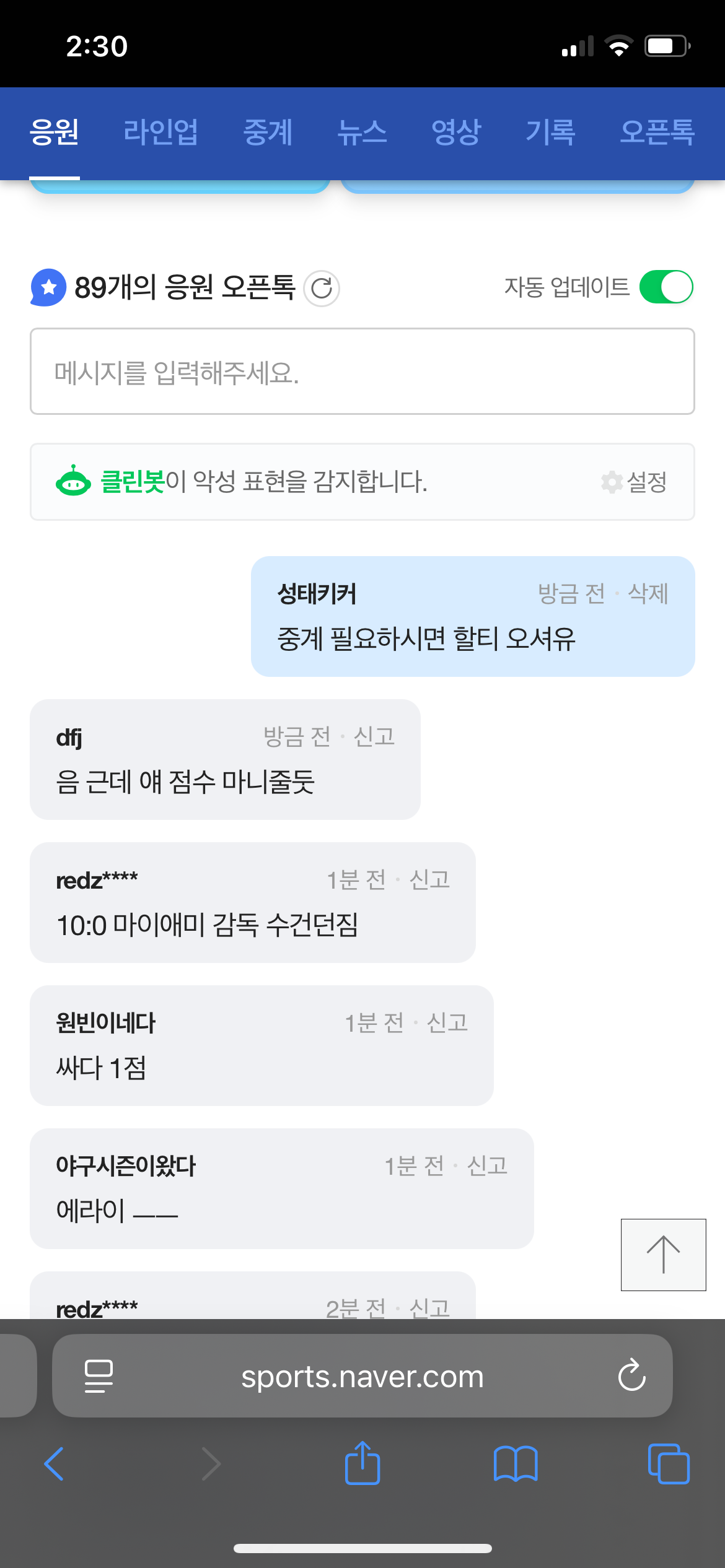The width and height of the screenshot is (725, 1568).
Task: Show open browser tabs
Action: pyautogui.click(x=668, y=1464)
